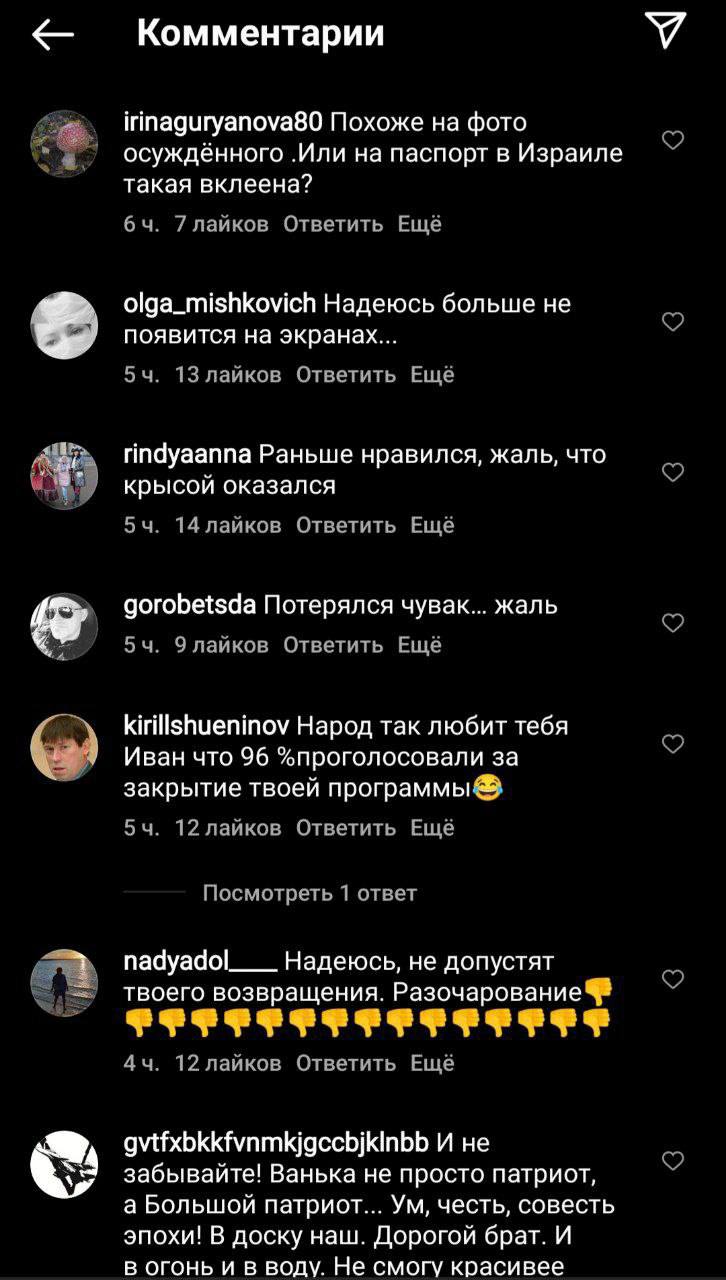Like gorobetsda's comment
Viewport: 726px width, 1280px height.
(673, 623)
